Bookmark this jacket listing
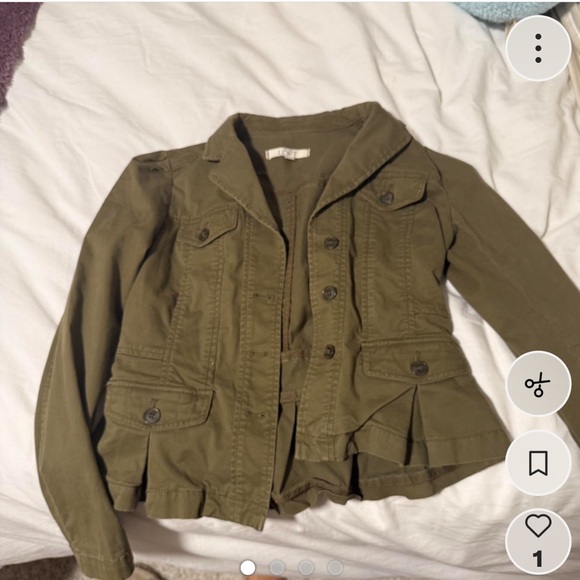Image resolution: width=580 pixels, height=580 pixels. click(538, 463)
